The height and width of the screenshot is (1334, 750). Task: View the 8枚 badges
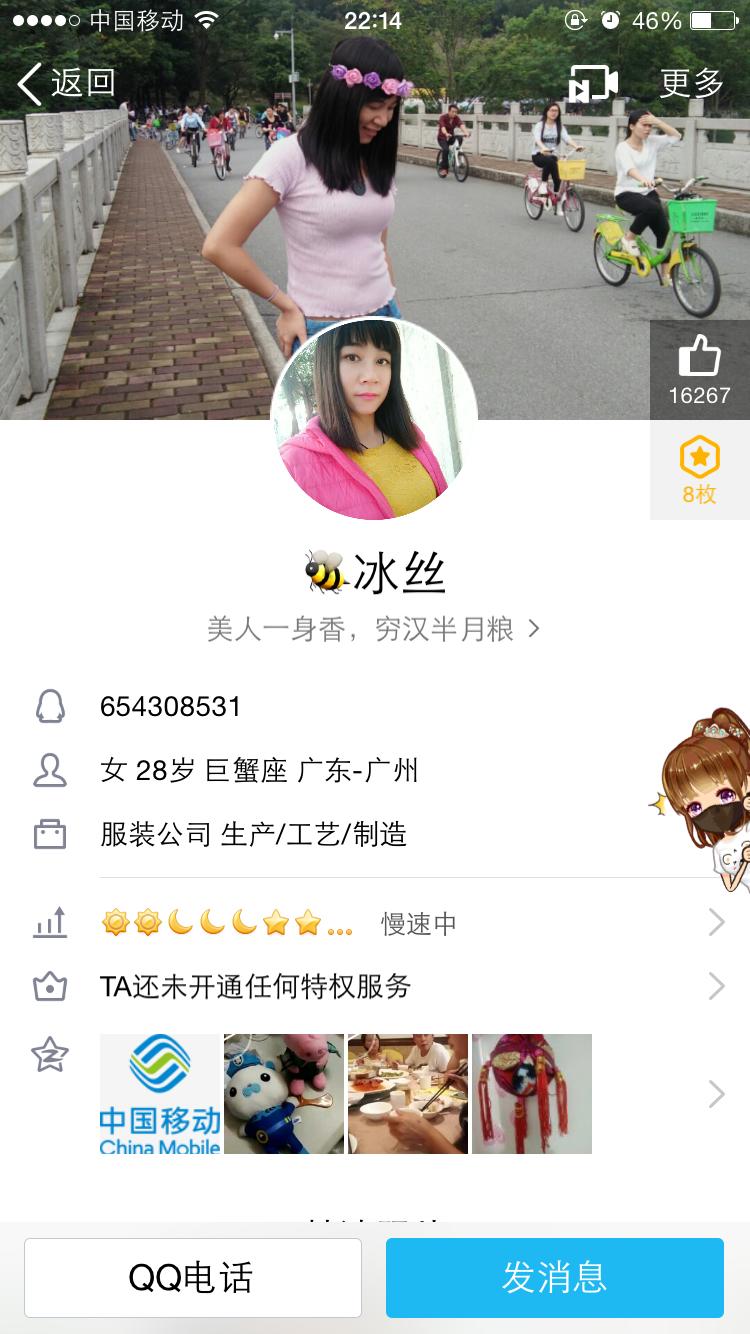point(699,470)
